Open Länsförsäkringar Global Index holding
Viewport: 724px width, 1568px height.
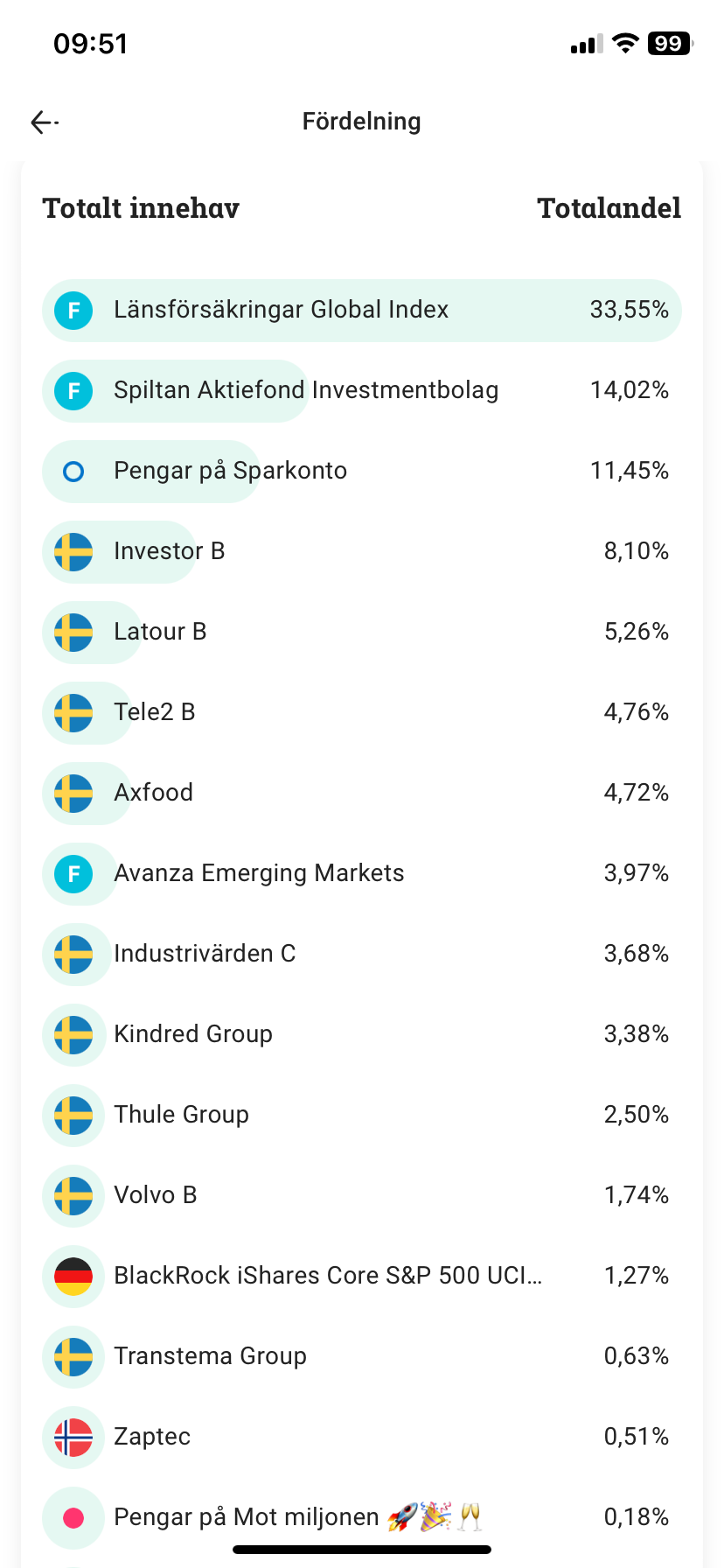pos(361,310)
